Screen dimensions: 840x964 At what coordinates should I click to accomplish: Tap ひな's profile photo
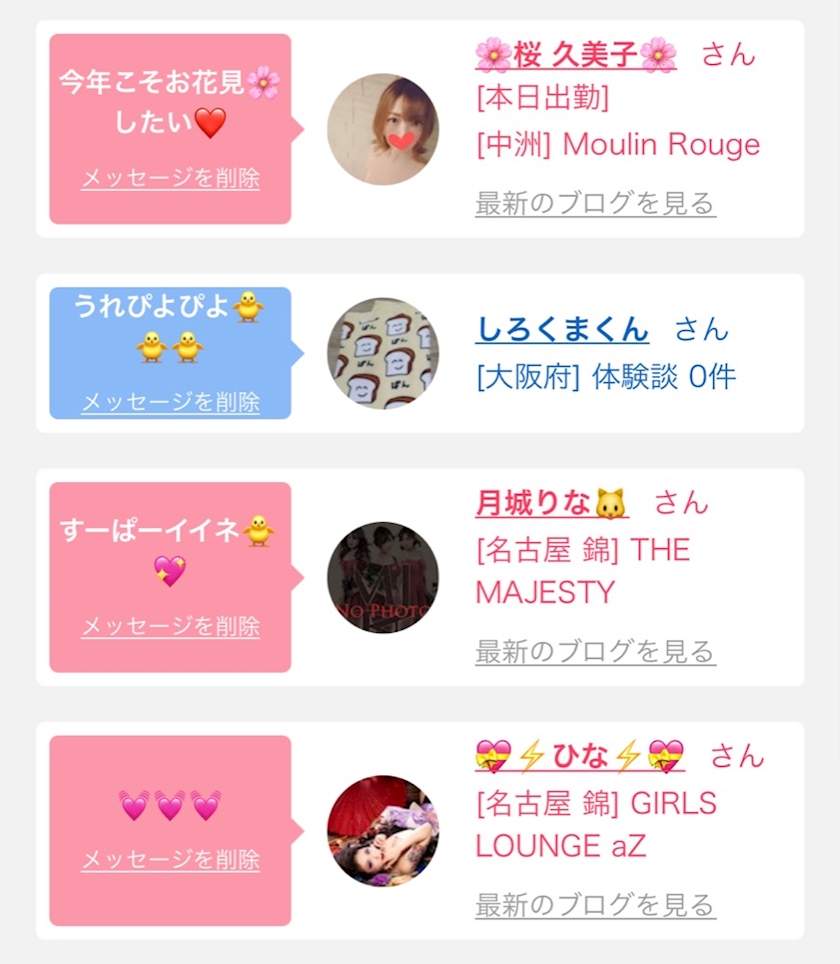pyautogui.click(x=383, y=830)
